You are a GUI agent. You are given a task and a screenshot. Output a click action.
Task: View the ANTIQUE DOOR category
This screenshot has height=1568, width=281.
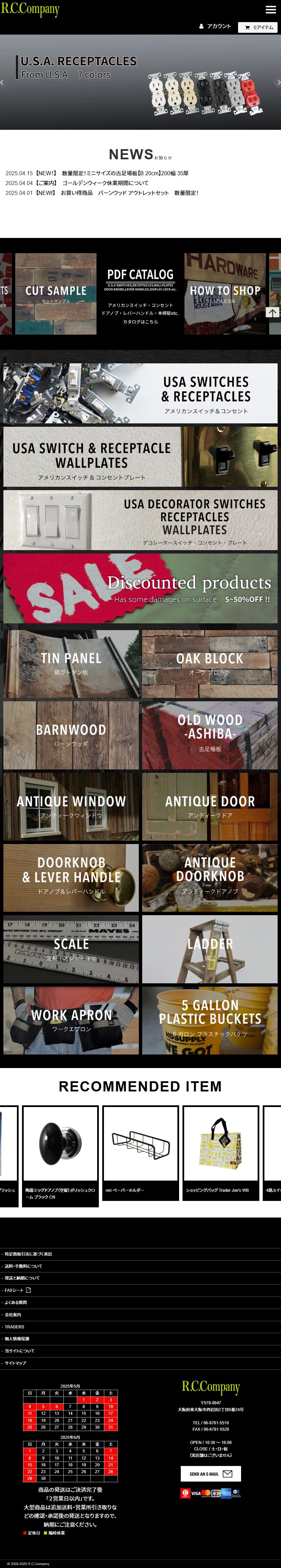tap(210, 806)
